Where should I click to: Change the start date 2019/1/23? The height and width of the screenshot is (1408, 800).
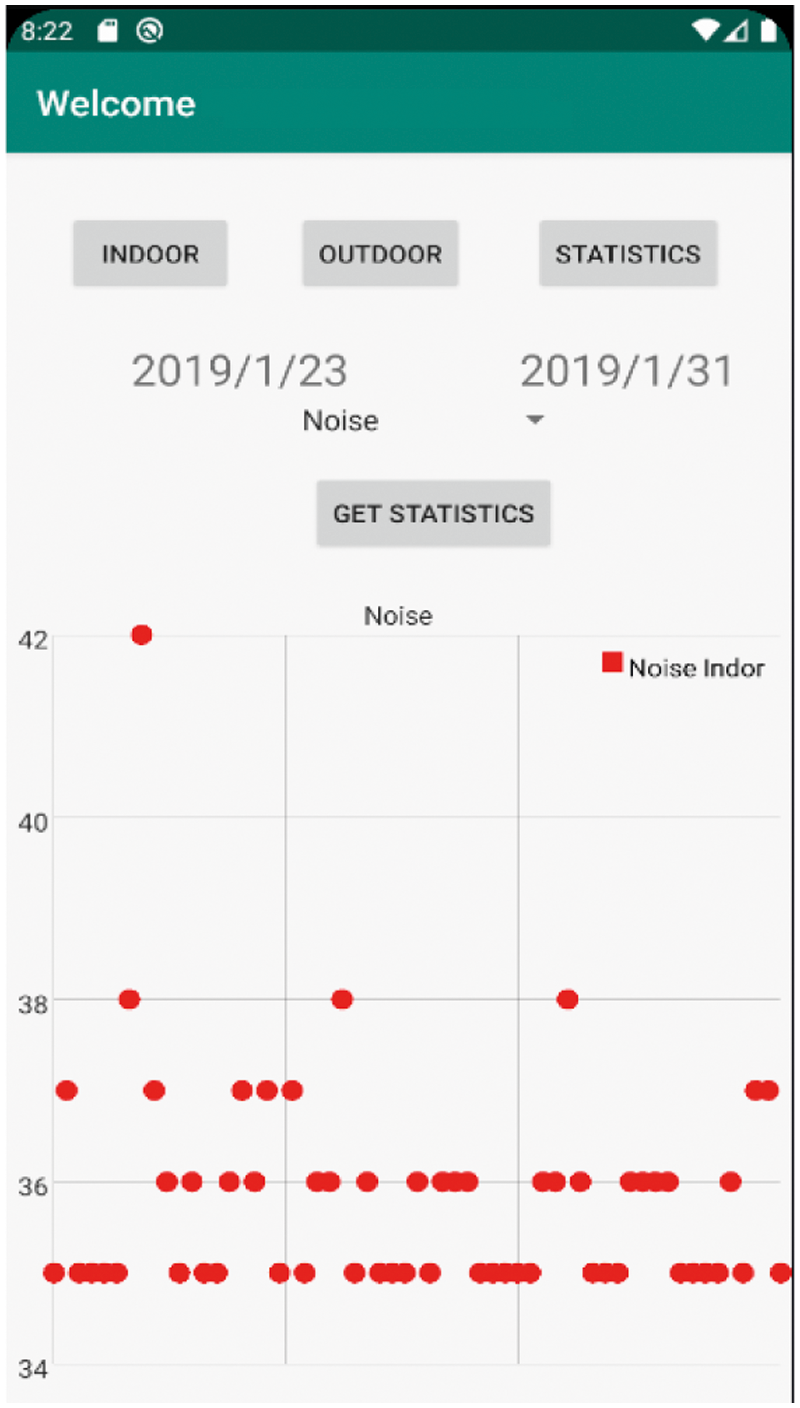(240, 371)
